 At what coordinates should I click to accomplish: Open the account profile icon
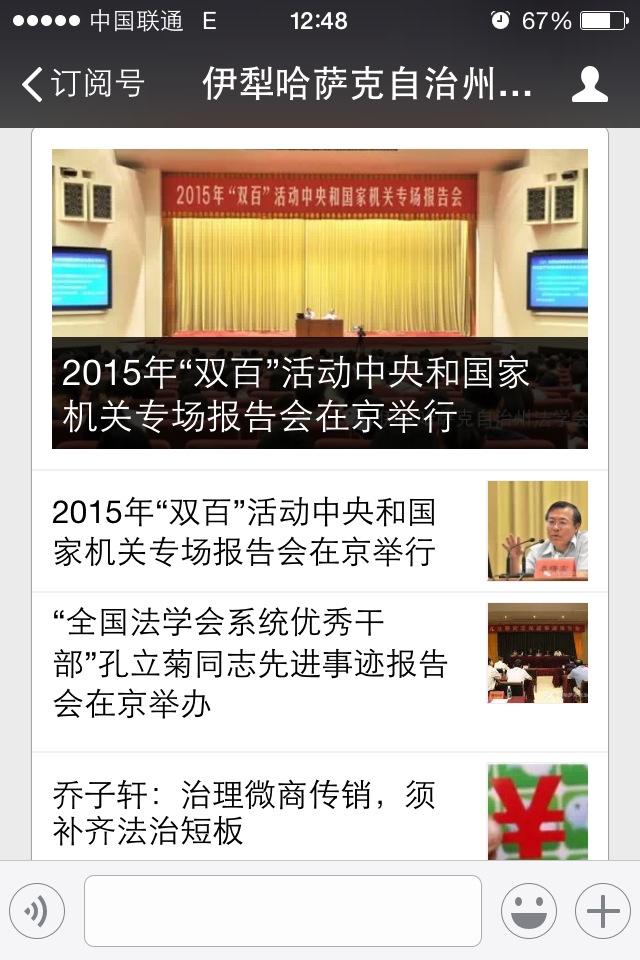pyautogui.click(x=590, y=84)
